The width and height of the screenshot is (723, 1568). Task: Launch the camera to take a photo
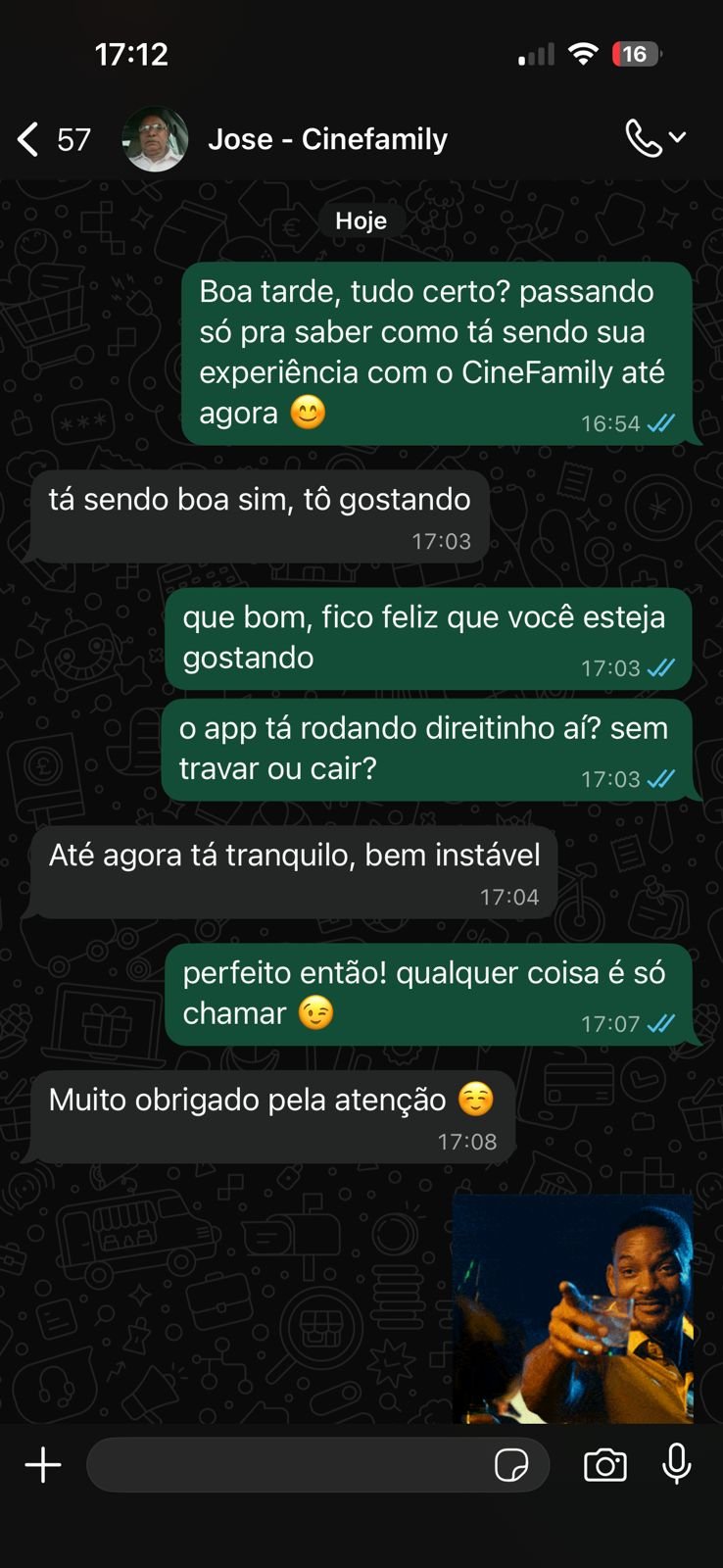[x=605, y=1465]
